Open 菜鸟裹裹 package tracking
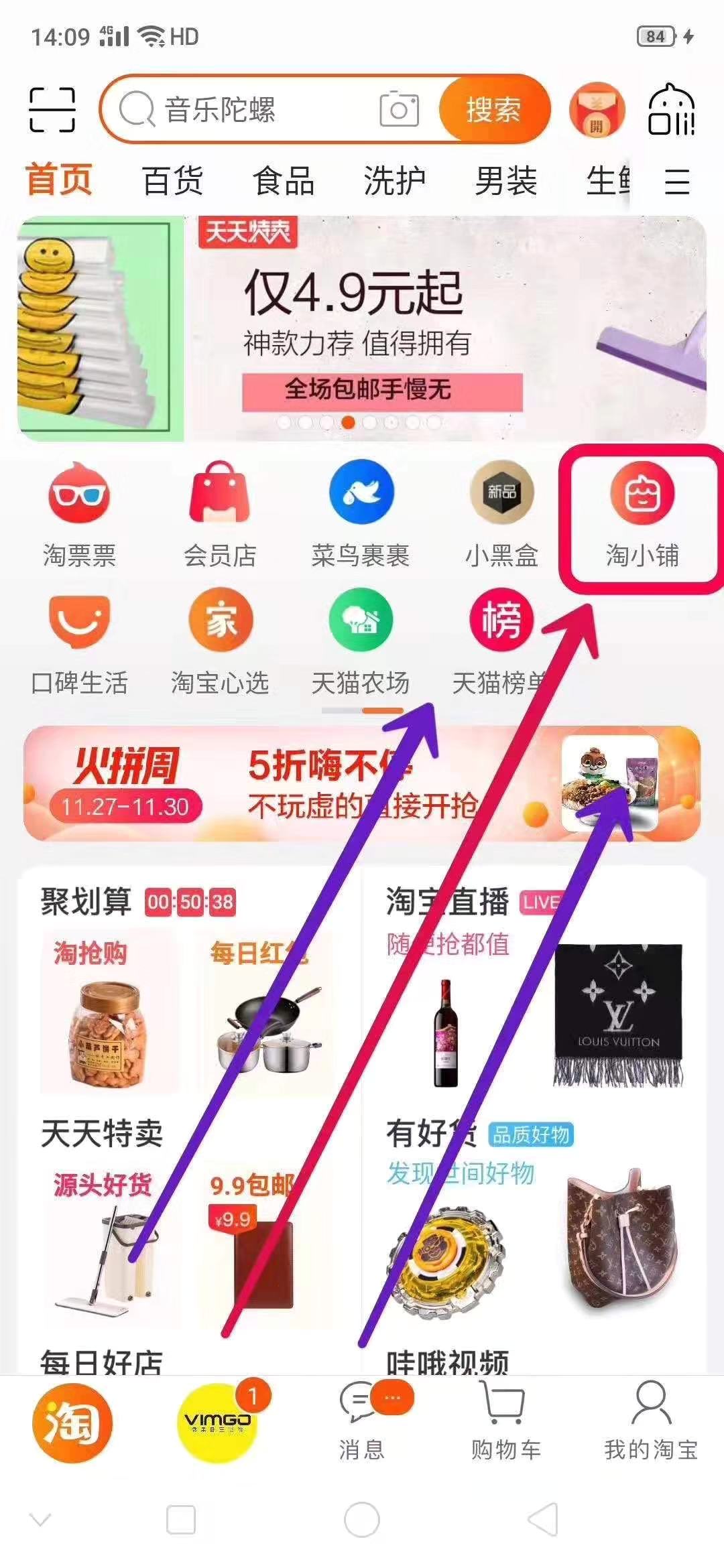724x1568 pixels. click(362, 509)
